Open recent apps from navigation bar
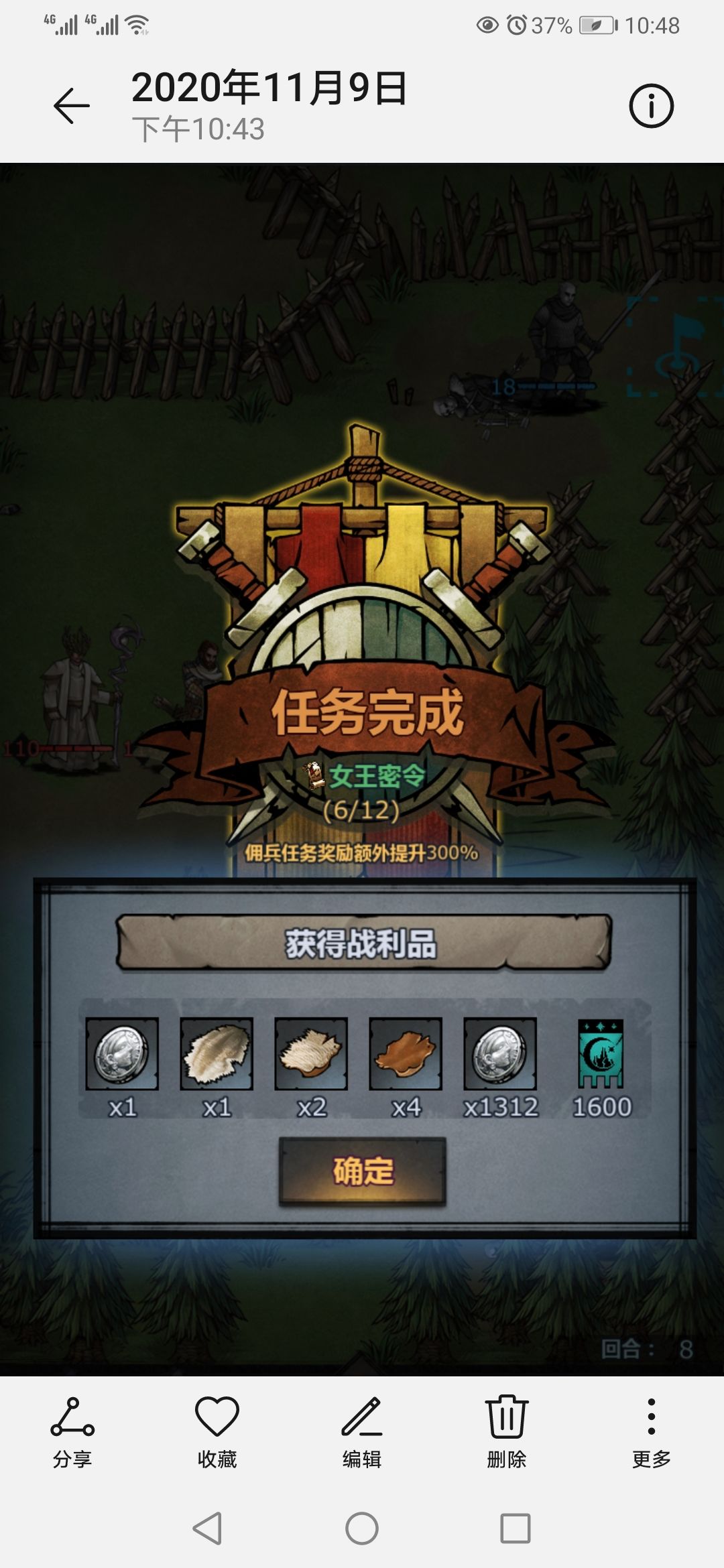The height and width of the screenshot is (1568, 724). click(516, 1529)
